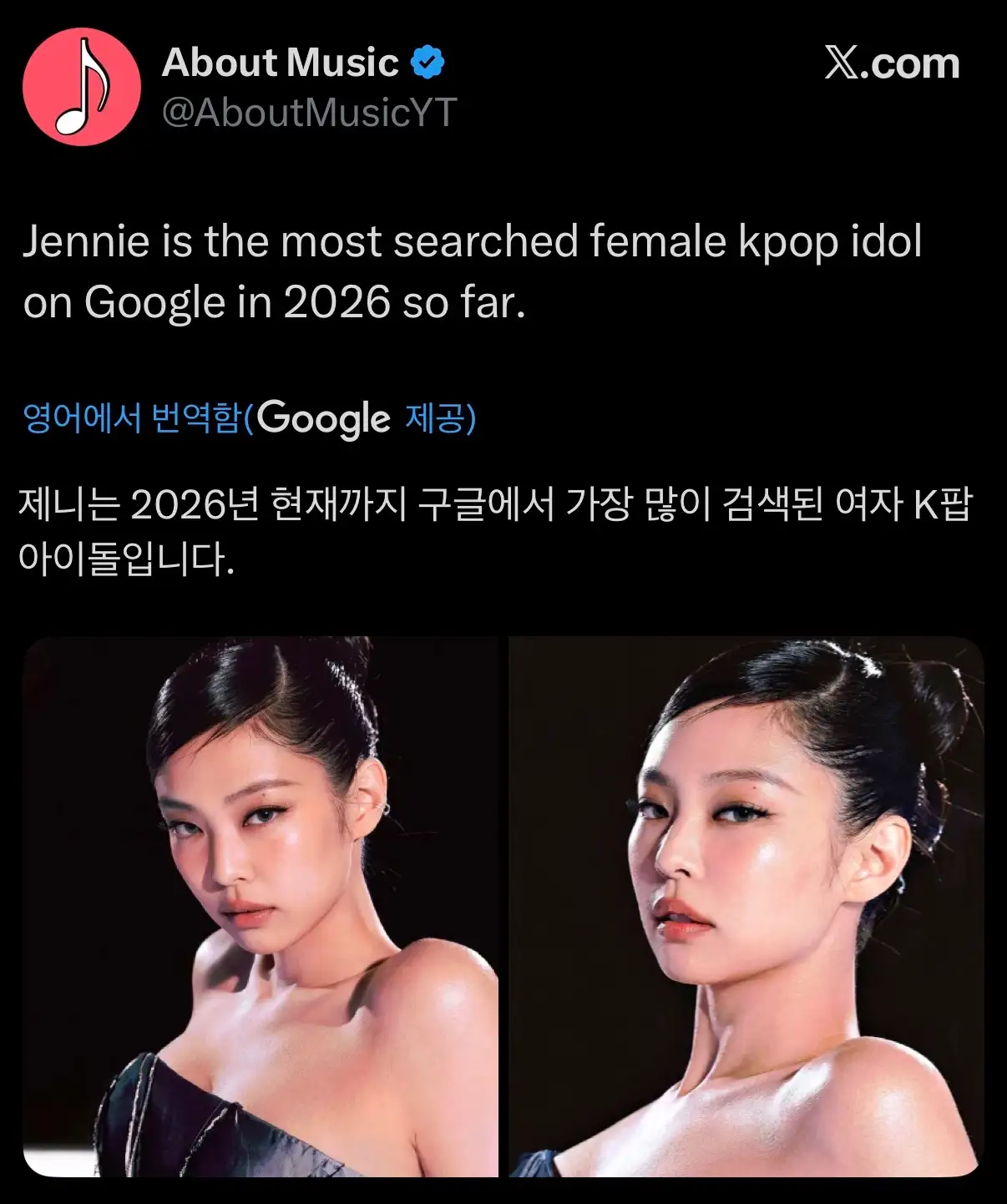
Task: View the right photo in the post
Action: (746, 906)
